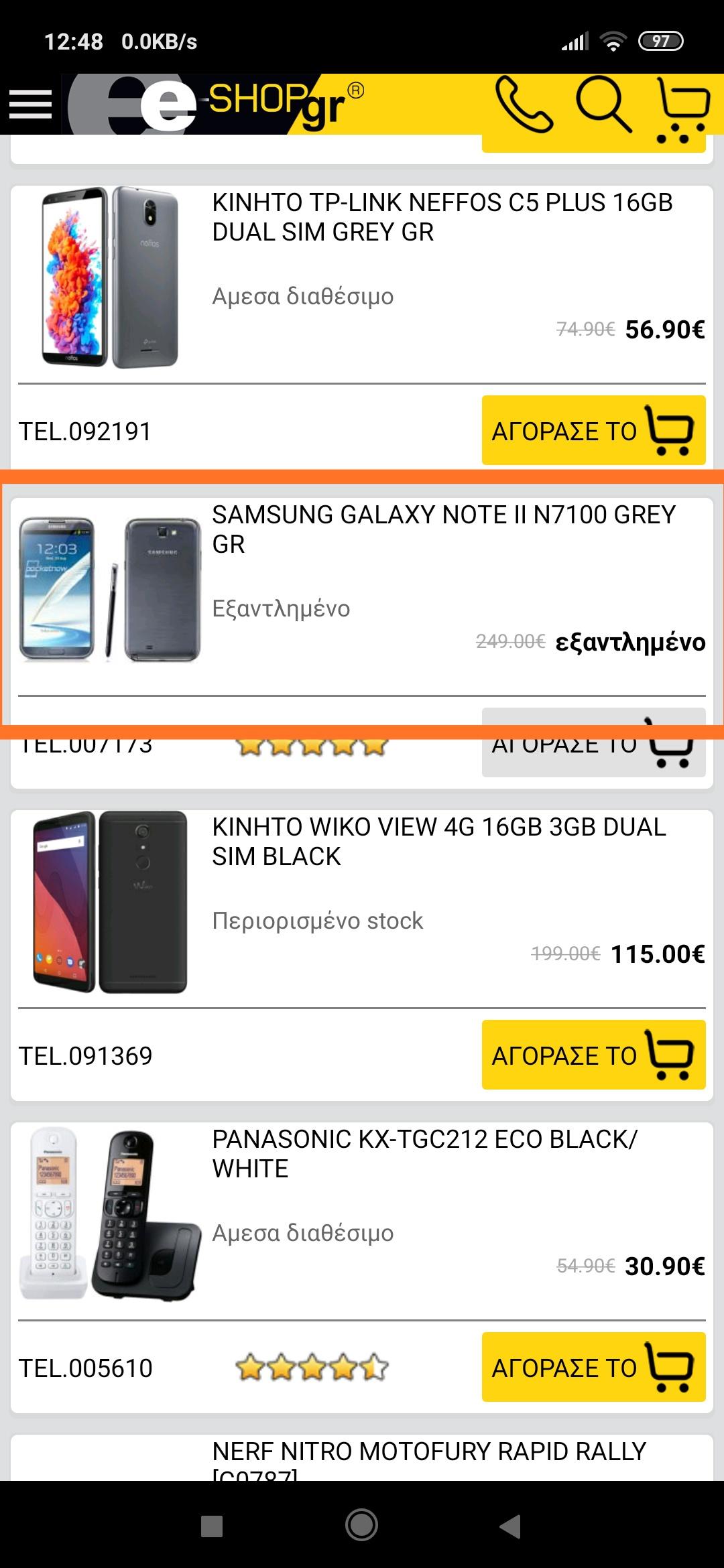
Task: Open the TP-Link Neffos C5 Plus product
Action: click(442, 217)
